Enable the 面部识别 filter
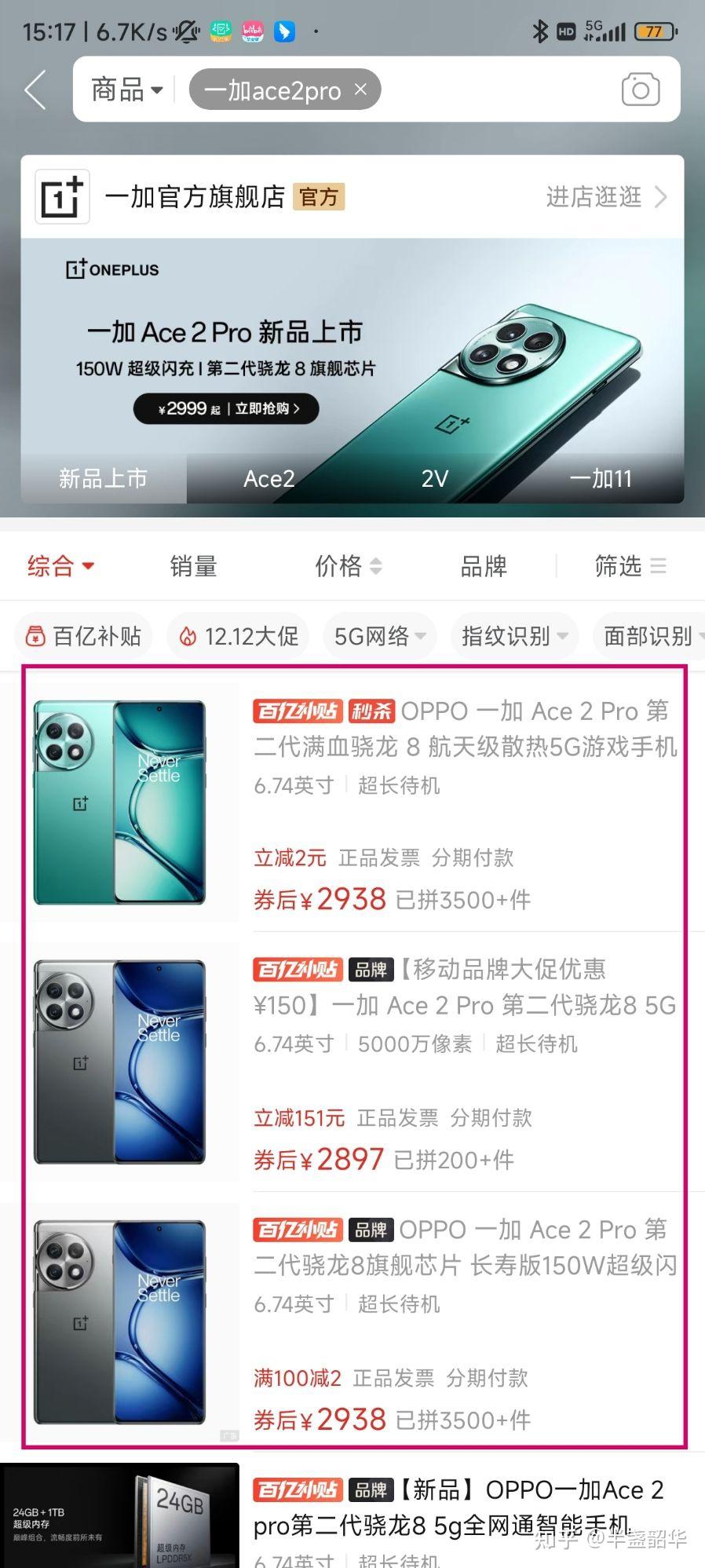 [650, 636]
